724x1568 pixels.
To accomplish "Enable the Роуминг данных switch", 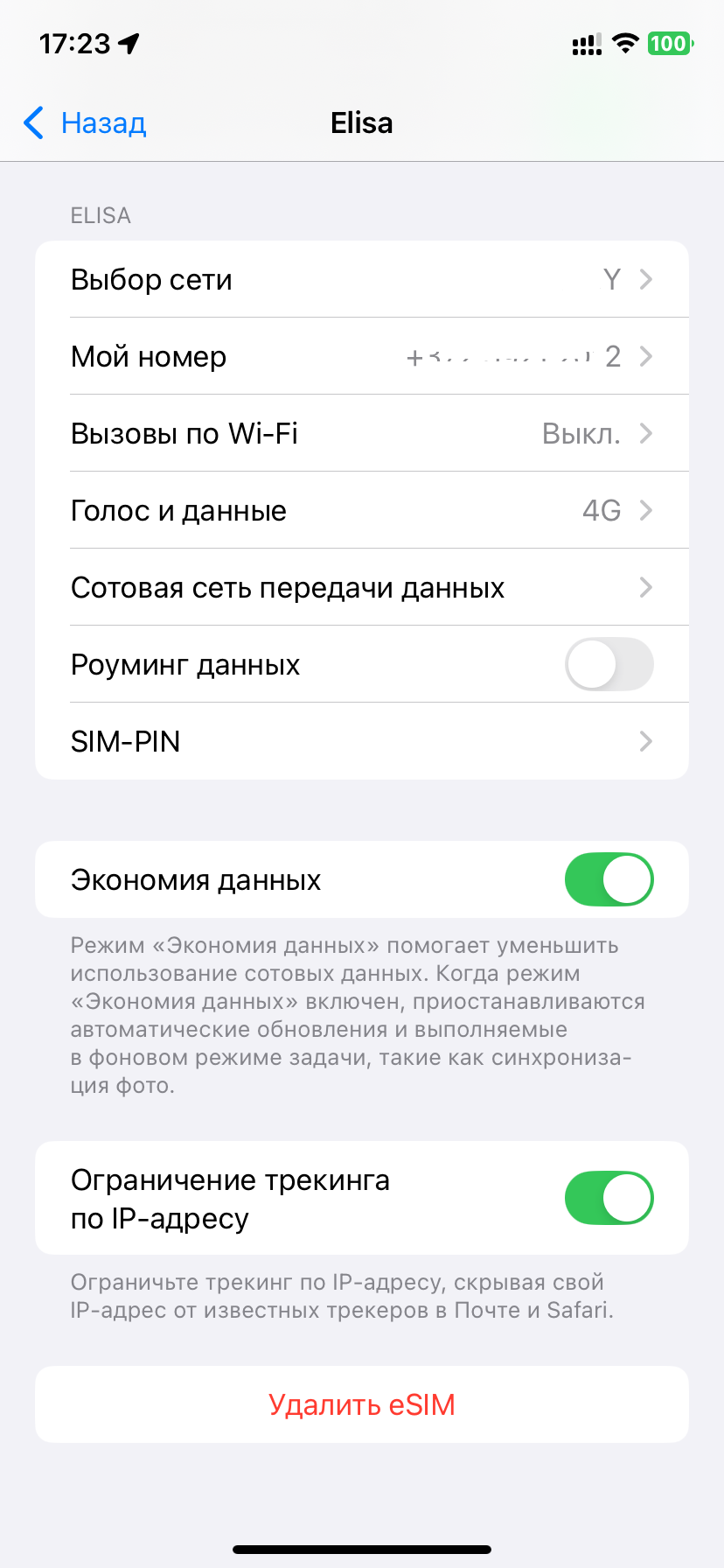I will (x=609, y=664).
